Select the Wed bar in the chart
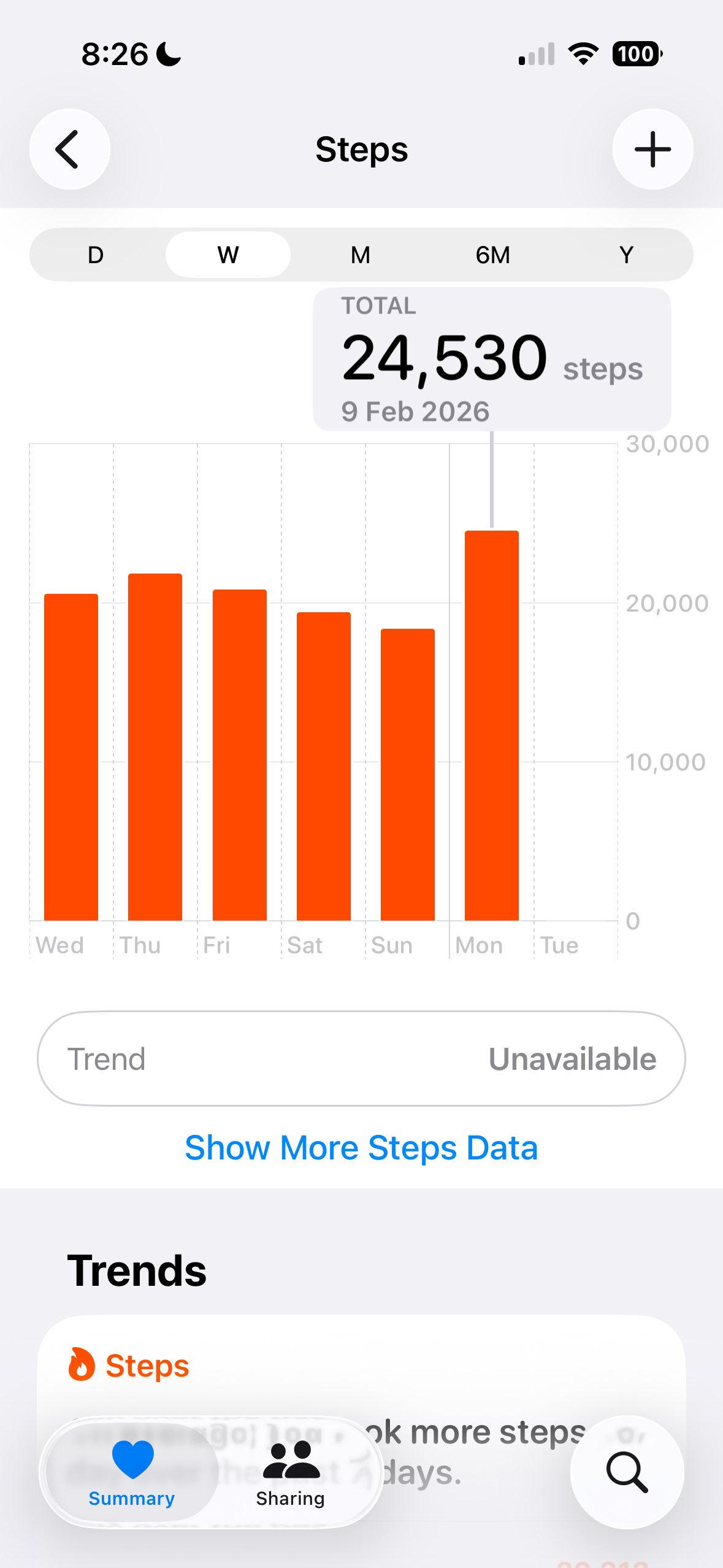Screen dimensions: 723x1568 click(x=71, y=757)
